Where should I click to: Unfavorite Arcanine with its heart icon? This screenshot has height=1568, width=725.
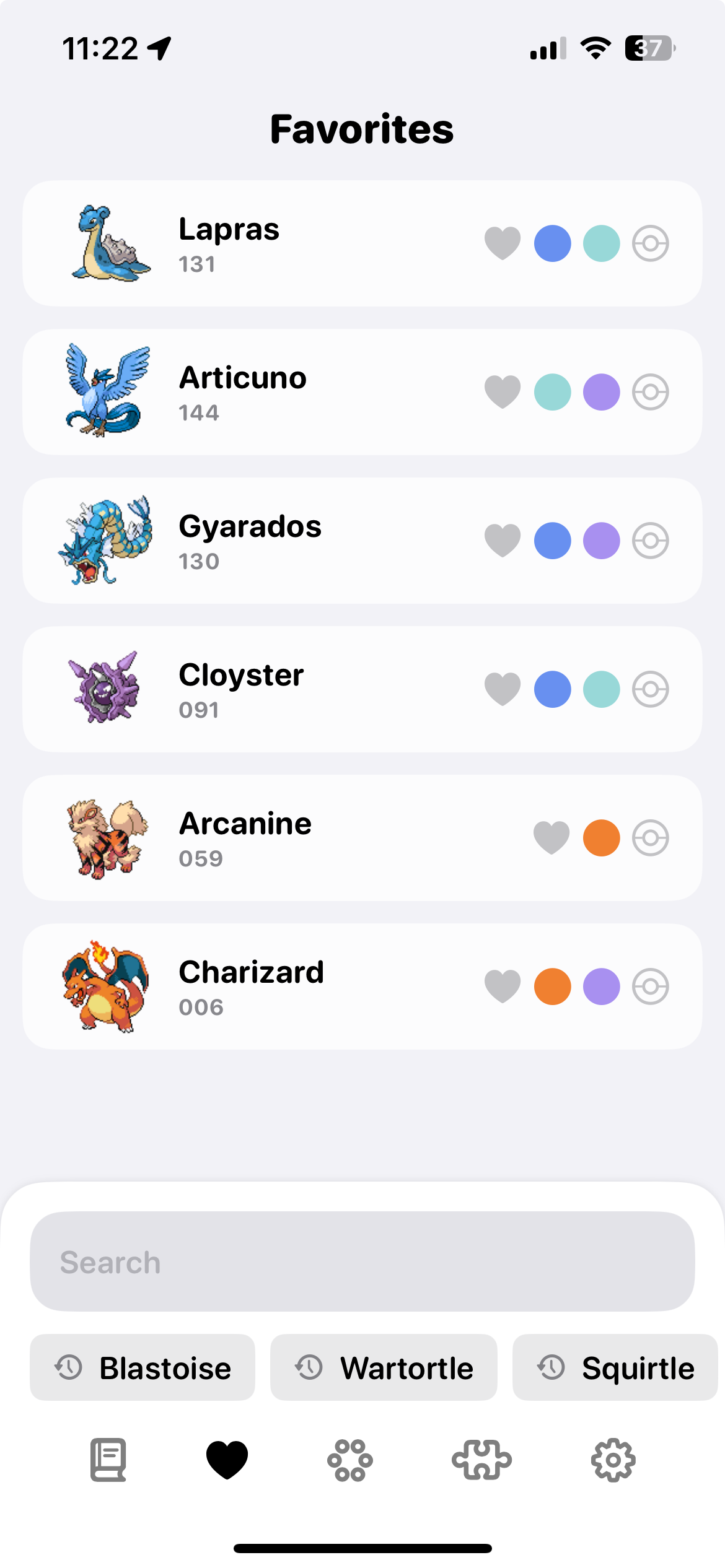click(551, 838)
